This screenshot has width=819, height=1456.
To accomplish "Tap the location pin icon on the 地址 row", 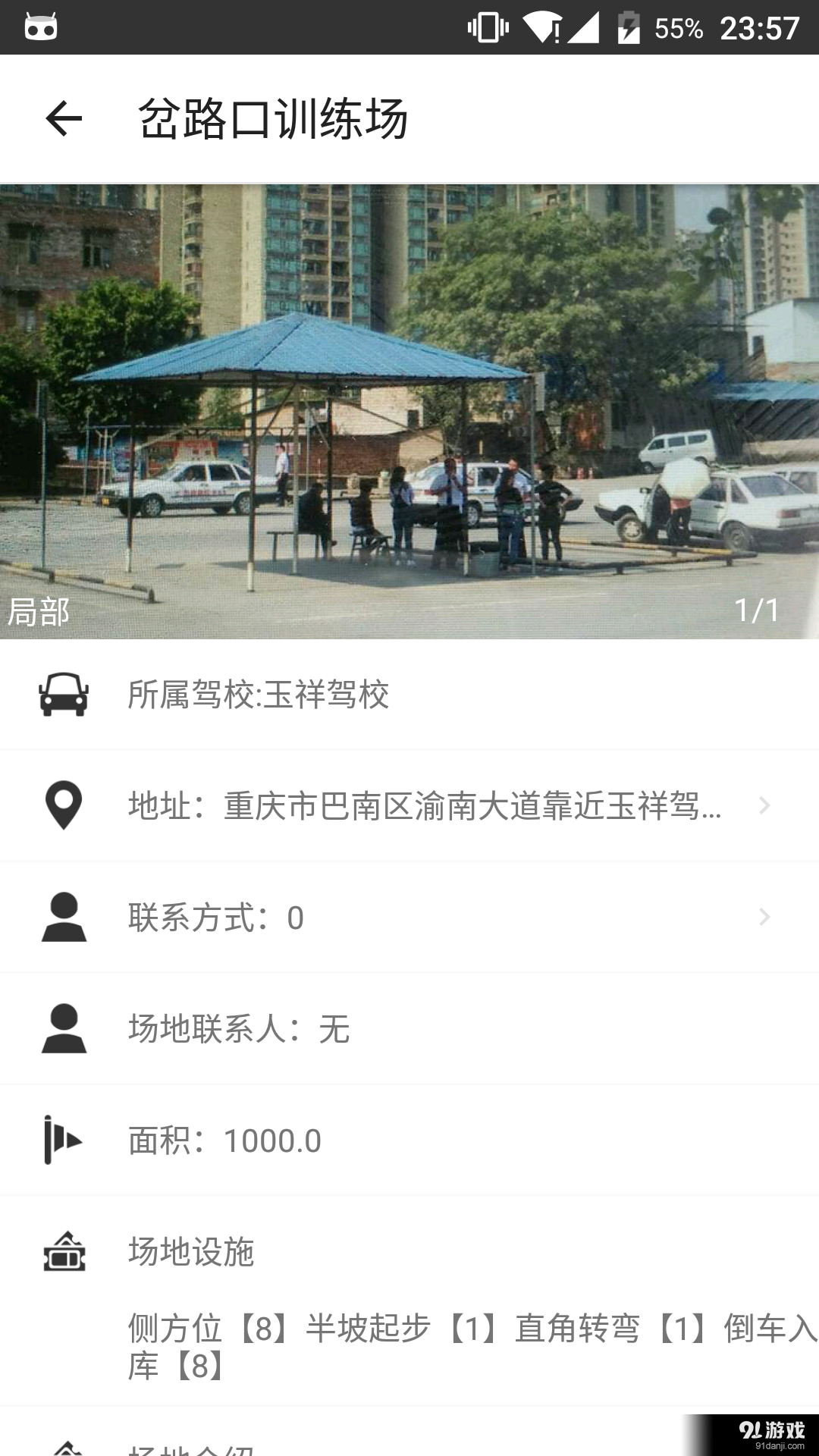I will (x=64, y=805).
